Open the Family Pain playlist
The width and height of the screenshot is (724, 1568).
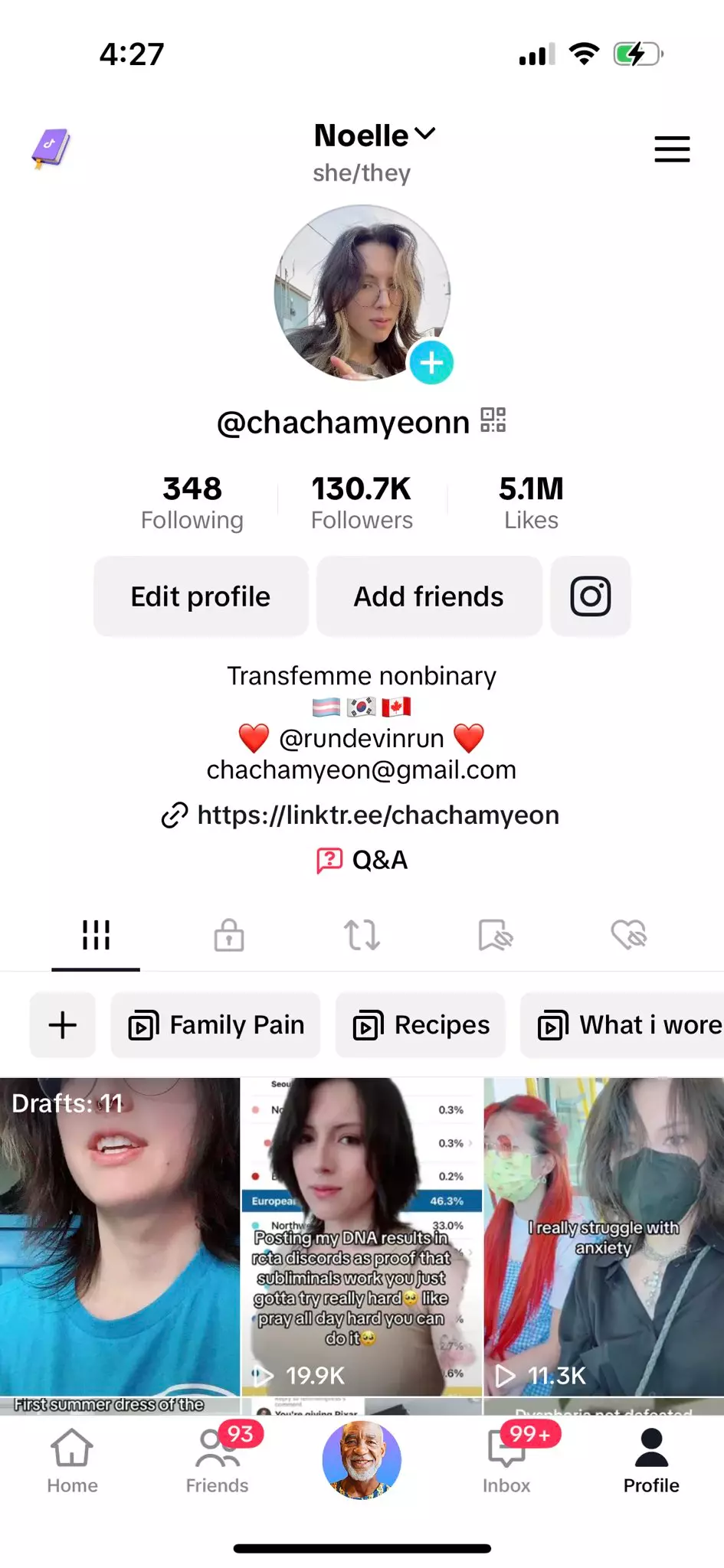click(x=215, y=1025)
